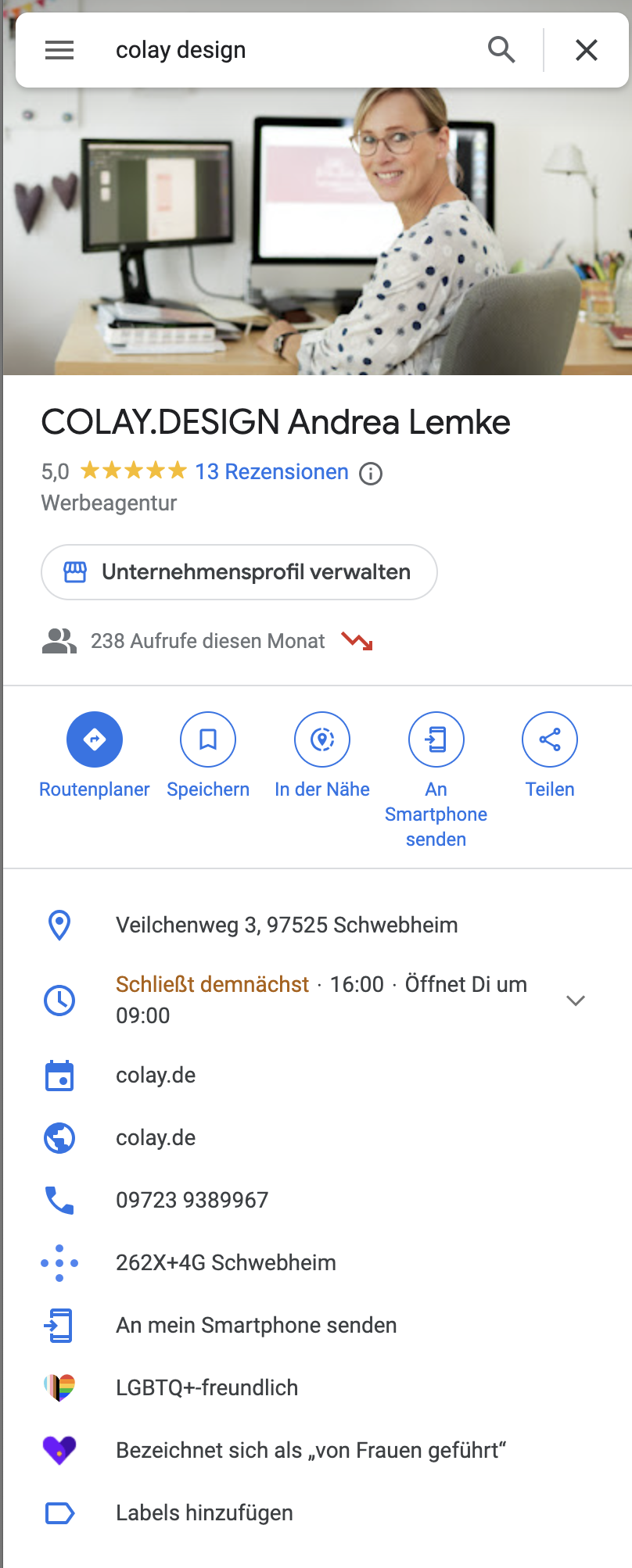Image resolution: width=632 pixels, height=1568 pixels.
Task: Open the 13 Rezensionen reviews link
Action: coord(271,472)
